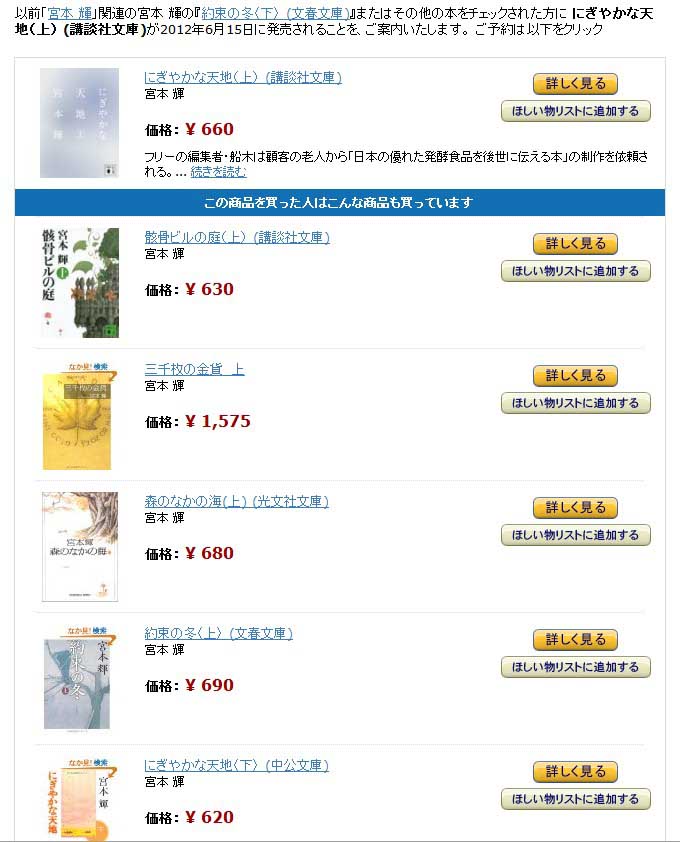Expand the description via 続きを読む
The height and width of the screenshot is (842, 680).
218,172
